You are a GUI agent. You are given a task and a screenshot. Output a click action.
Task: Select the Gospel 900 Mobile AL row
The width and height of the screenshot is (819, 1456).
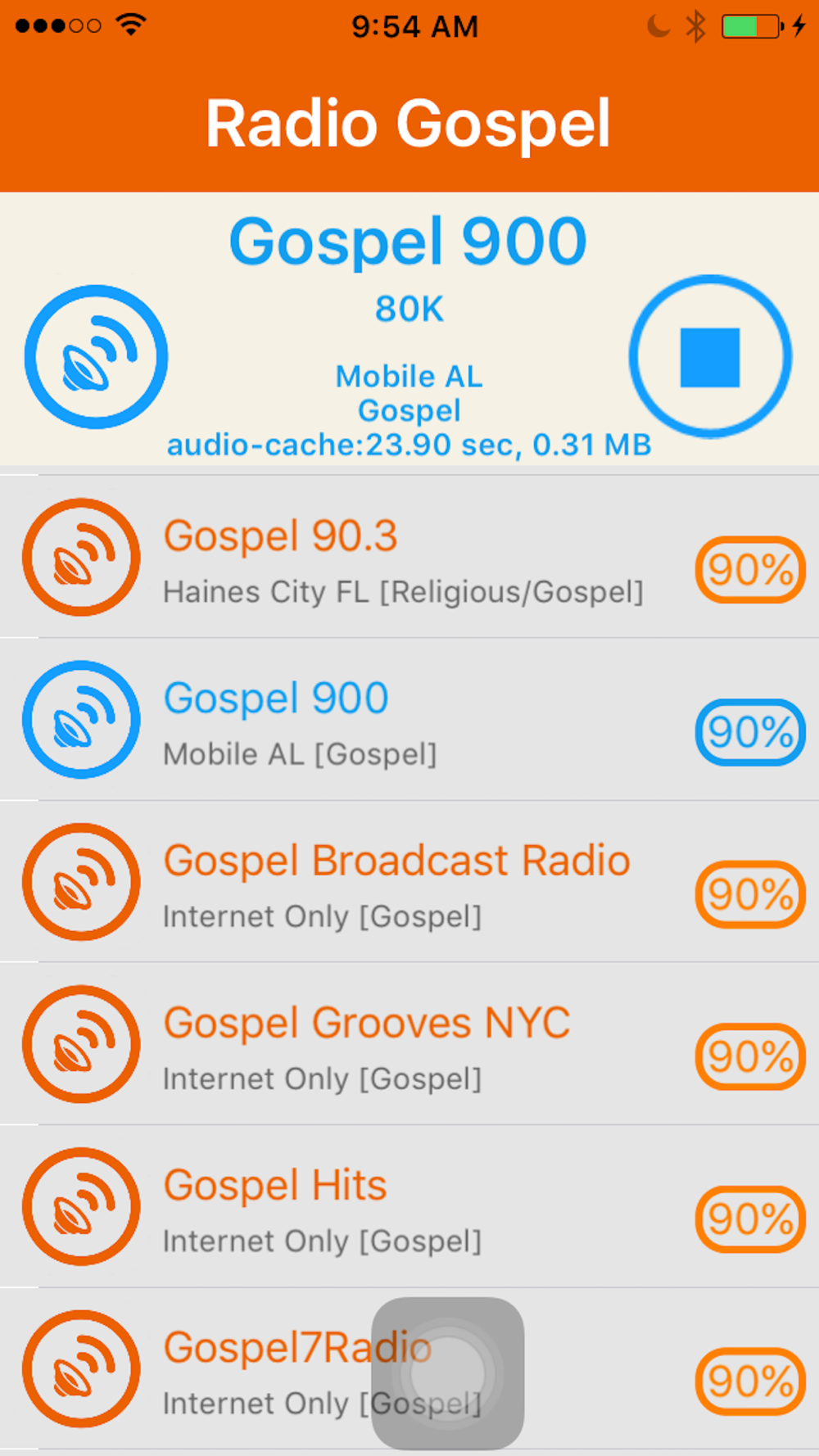click(x=409, y=719)
